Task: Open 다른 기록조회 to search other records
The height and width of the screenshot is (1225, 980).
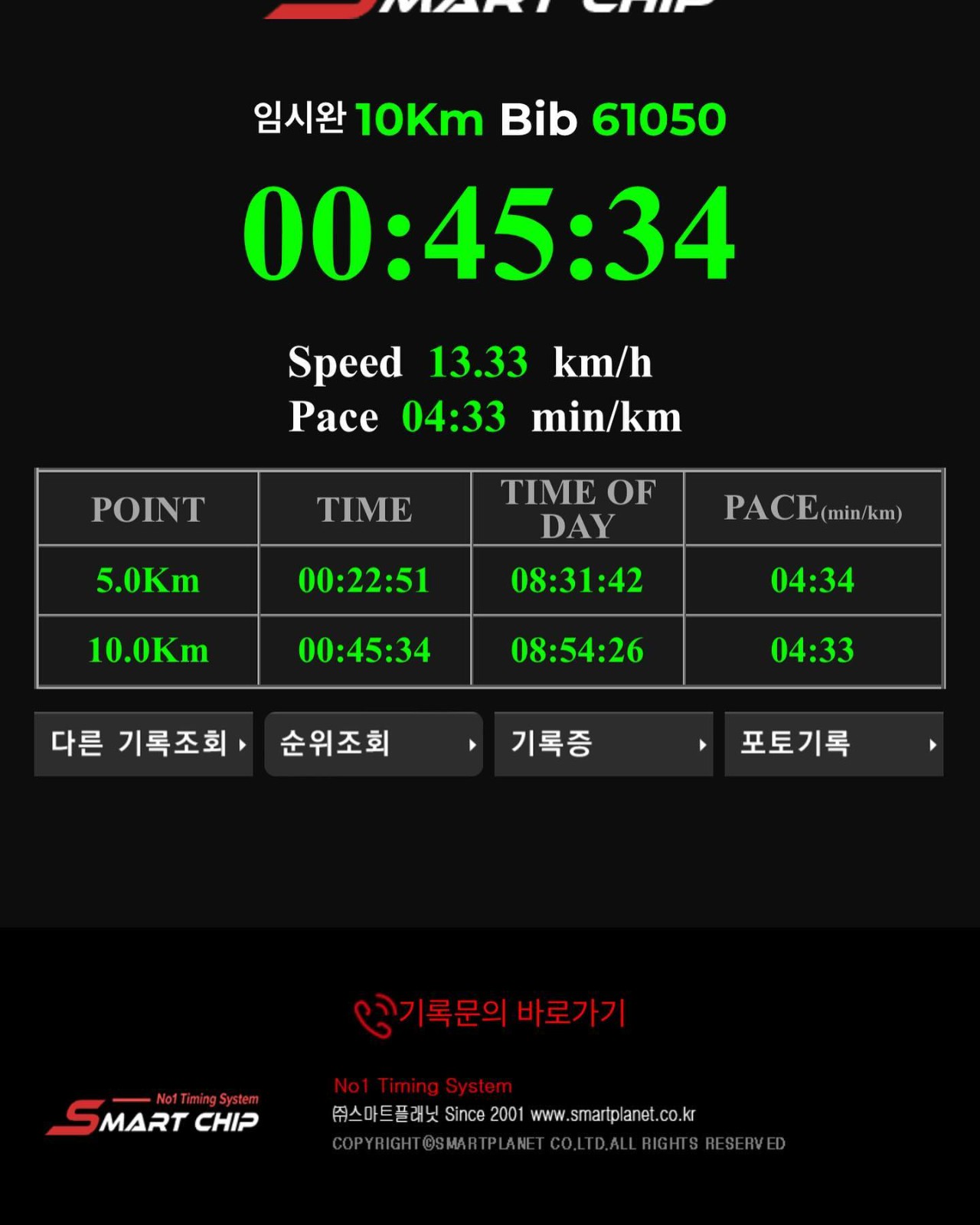Action: click(x=143, y=743)
